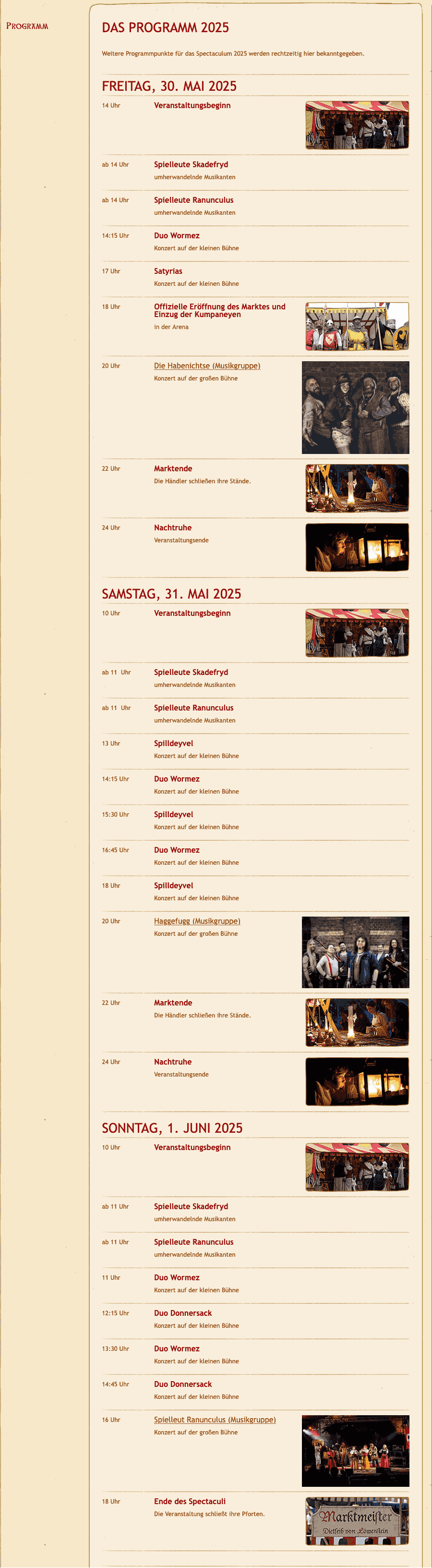Open Spielleut Ranunculus (Musikgruppe) link
The image size is (432, 1568).
(214, 1420)
